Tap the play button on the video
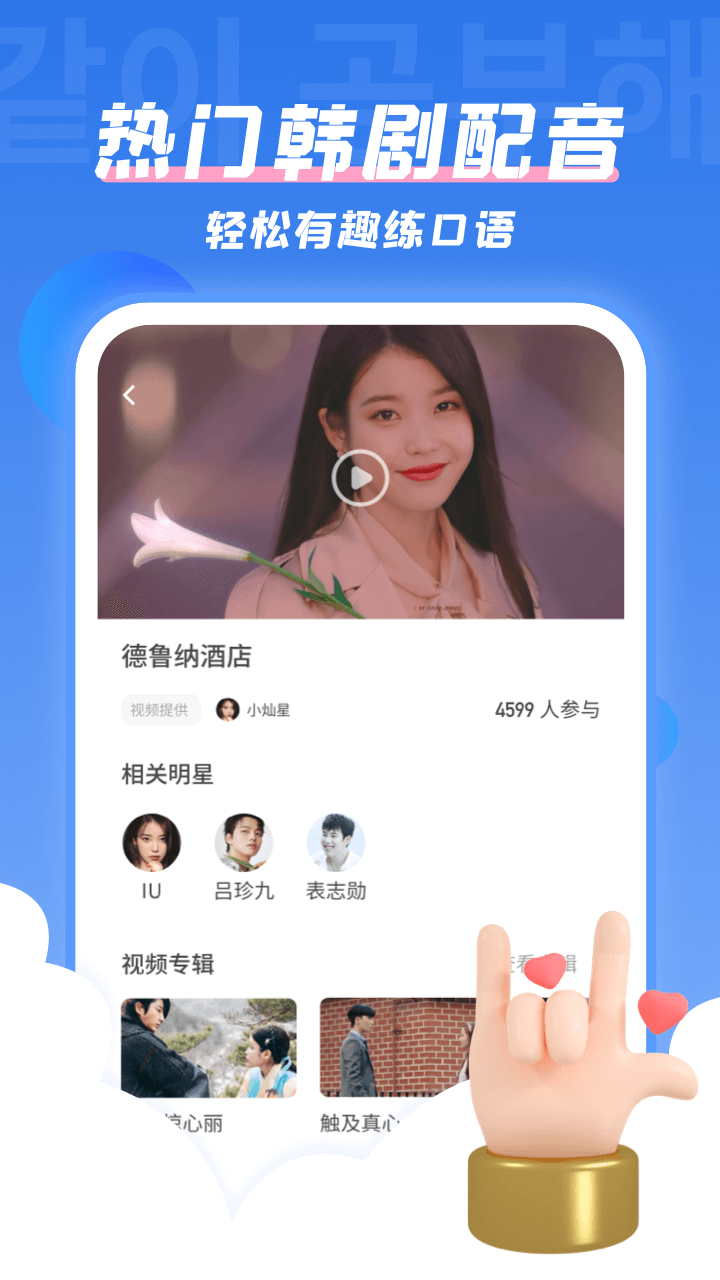Screen dimensions: 720x1280 coord(360,478)
